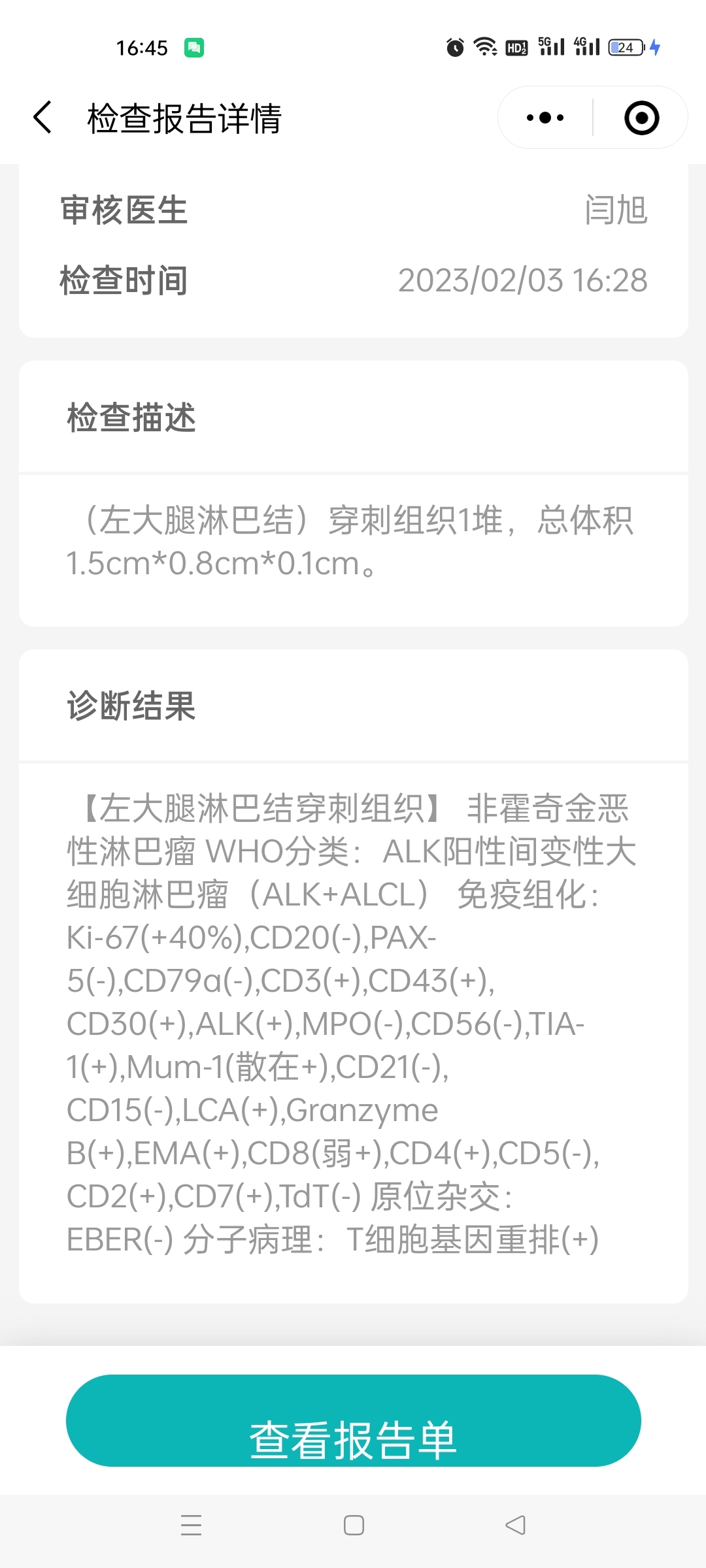Go back from 检查报告详情 page
This screenshot has height=1568, width=706.
coord(42,118)
